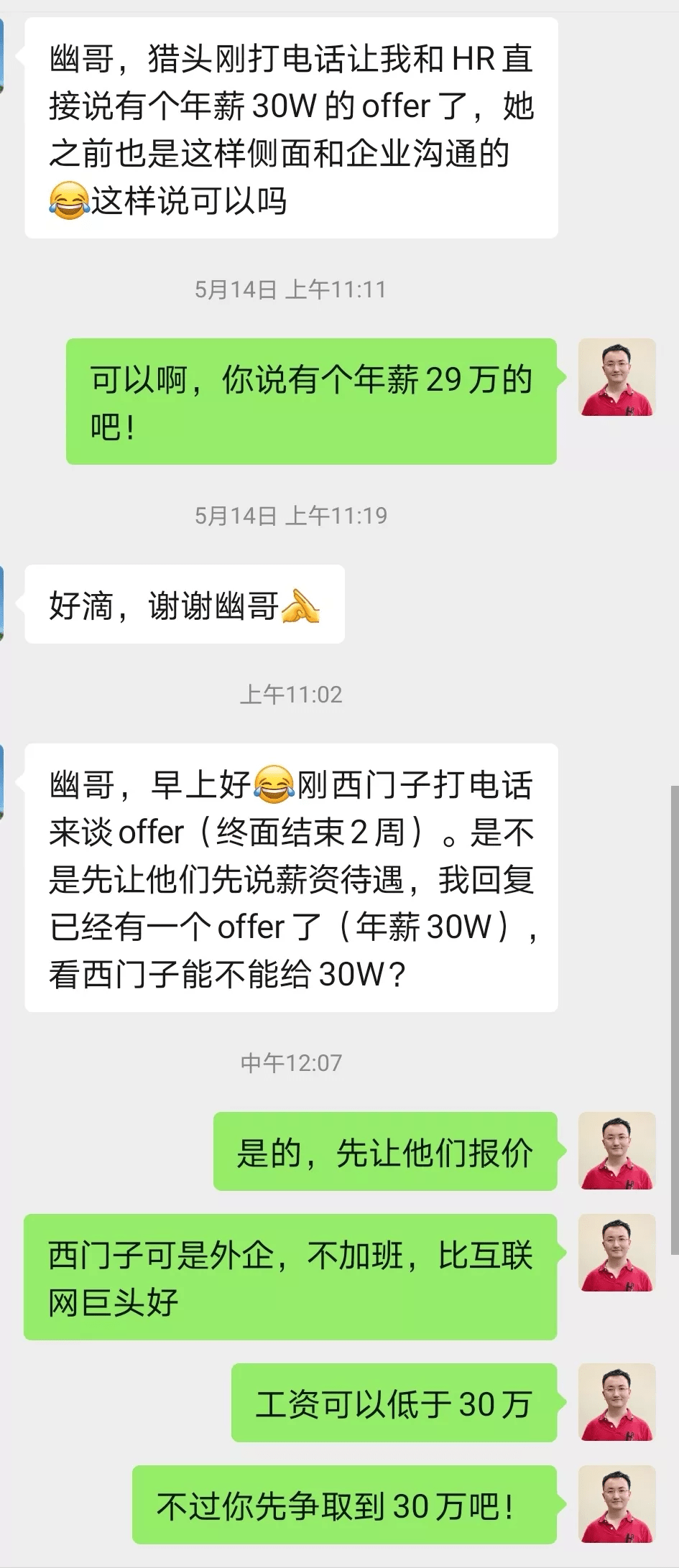
Task: View profile from avatar beside 西门子可是外企 message
Action: [617, 1253]
